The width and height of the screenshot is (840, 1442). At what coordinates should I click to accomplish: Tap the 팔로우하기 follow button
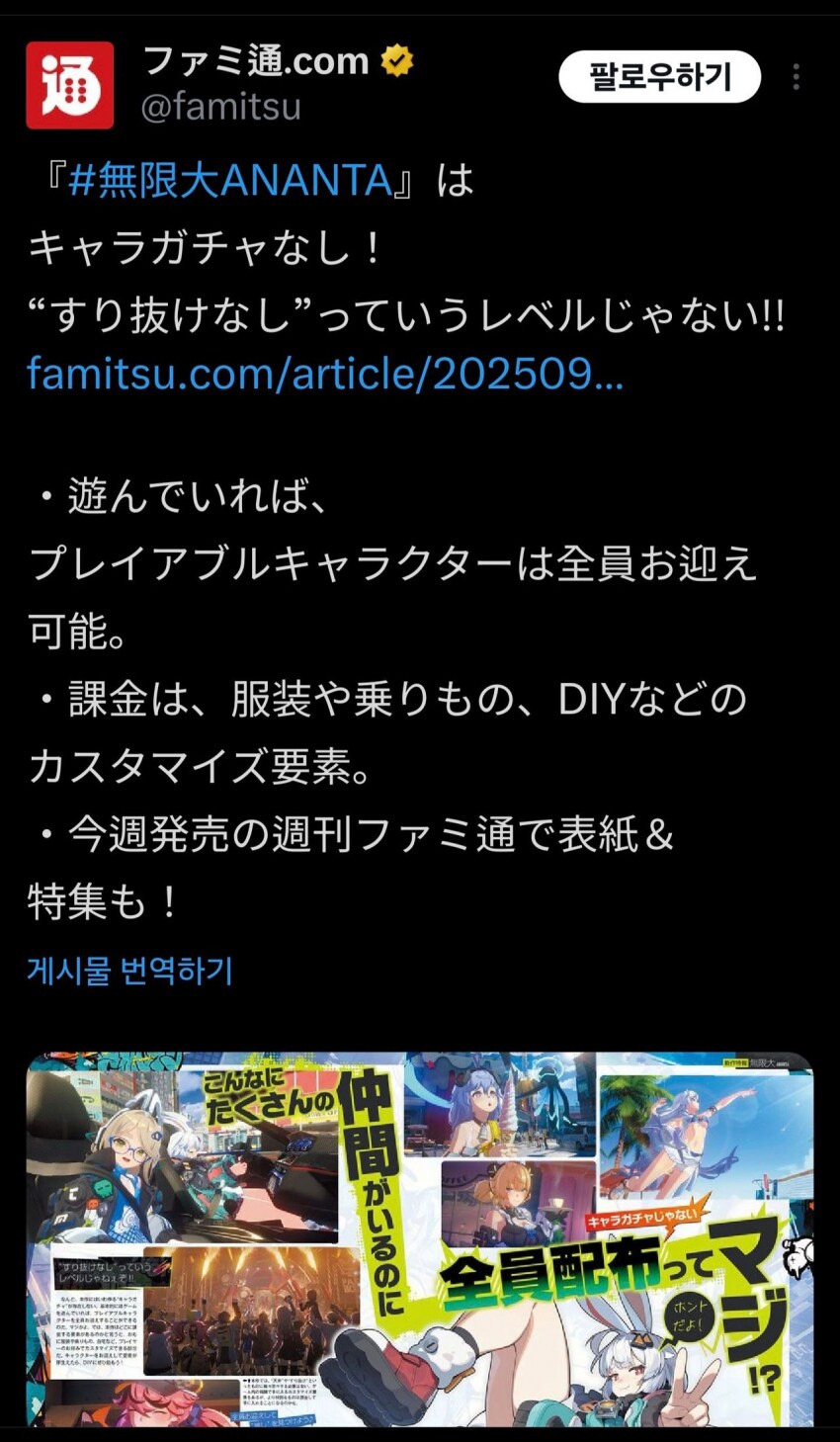[x=659, y=77]
